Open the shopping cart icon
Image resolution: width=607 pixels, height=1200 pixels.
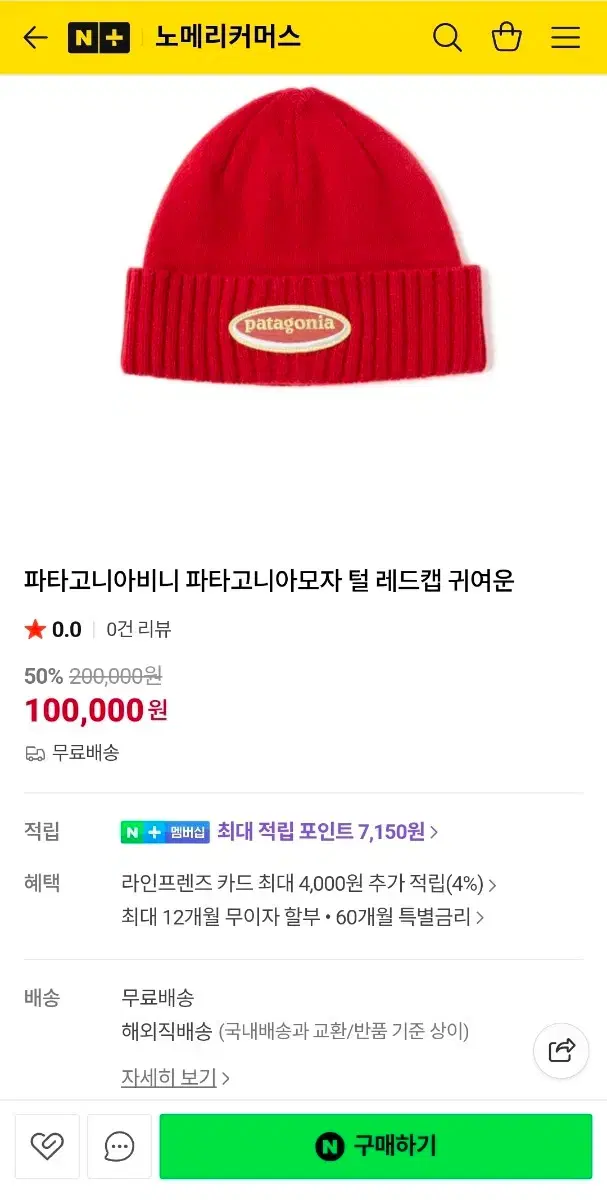coord(507,37)
